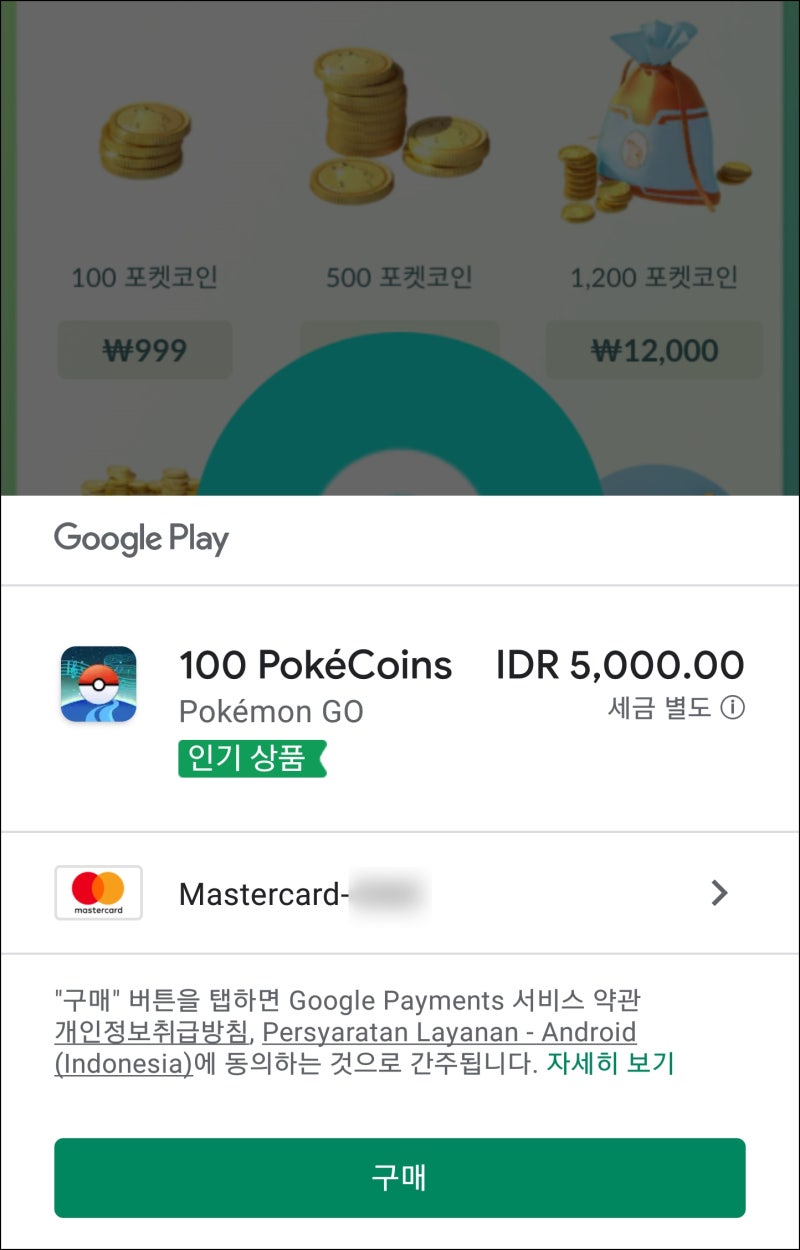Tap the 100 PokéCoins product title
800x1250 pixels.
click(x=315, y=665)
